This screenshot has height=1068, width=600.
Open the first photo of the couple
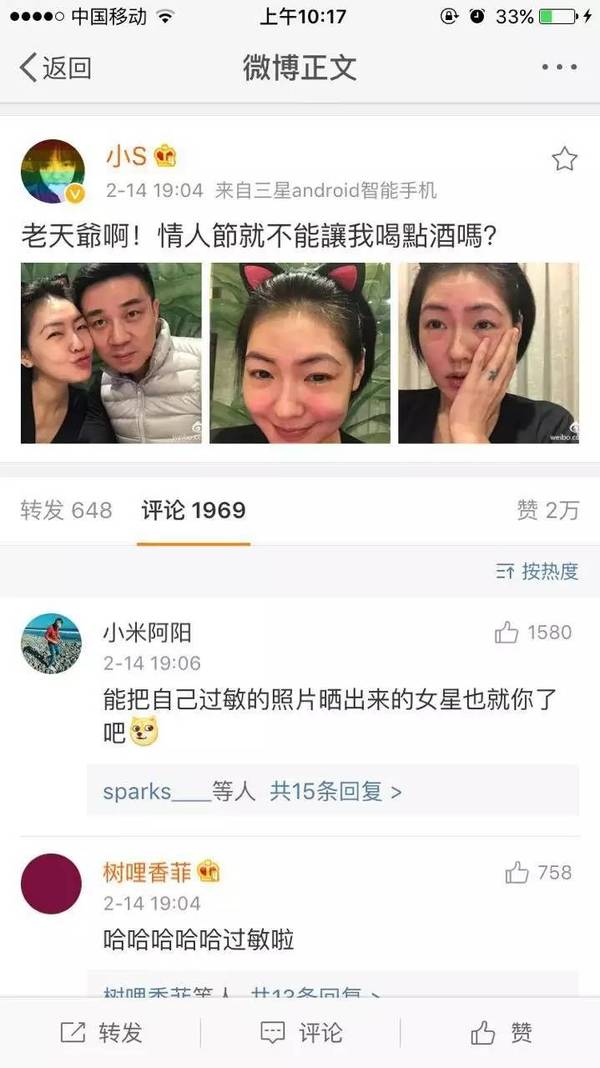(x=111, y=353)
